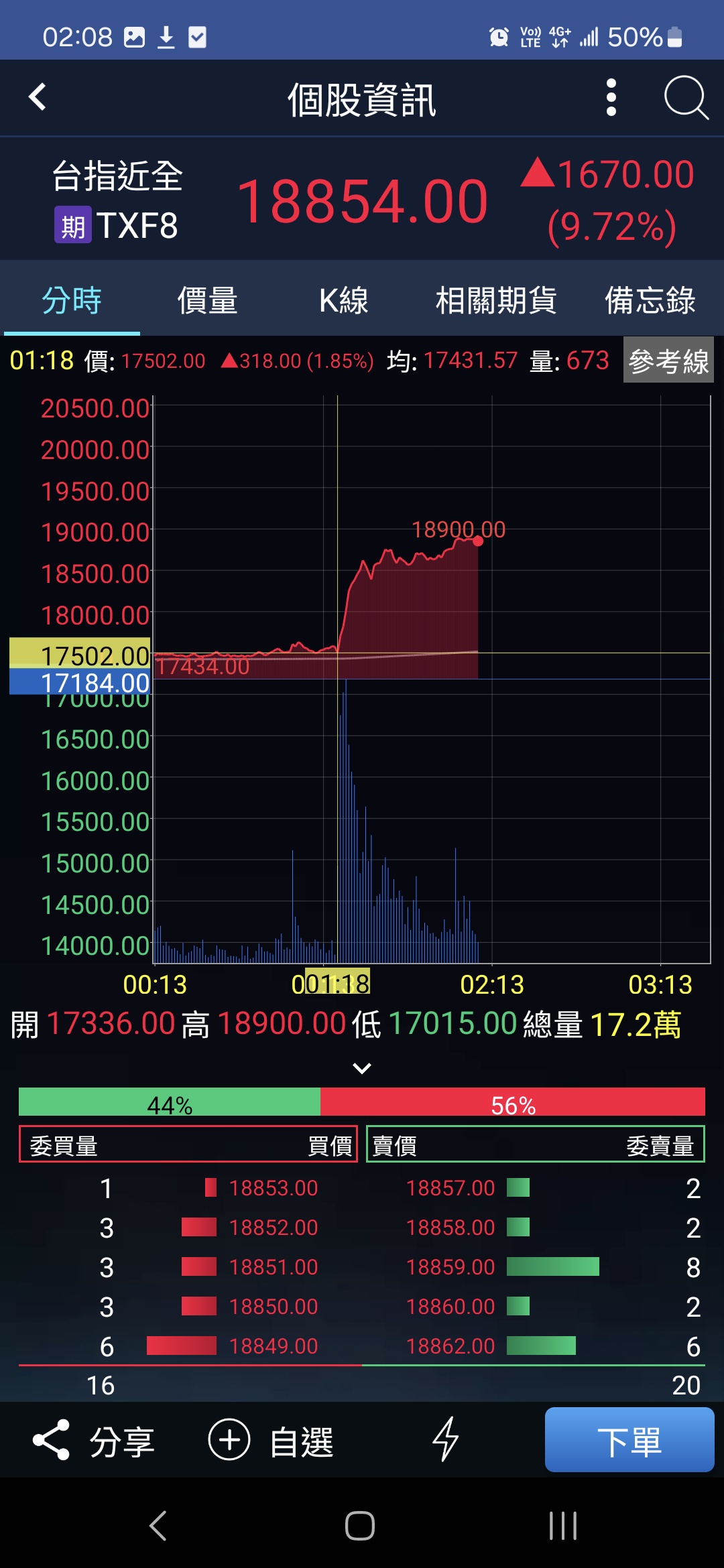Go back using the top-left arrow
This screenshot has width=724, height=1568.
coord(38,97)
